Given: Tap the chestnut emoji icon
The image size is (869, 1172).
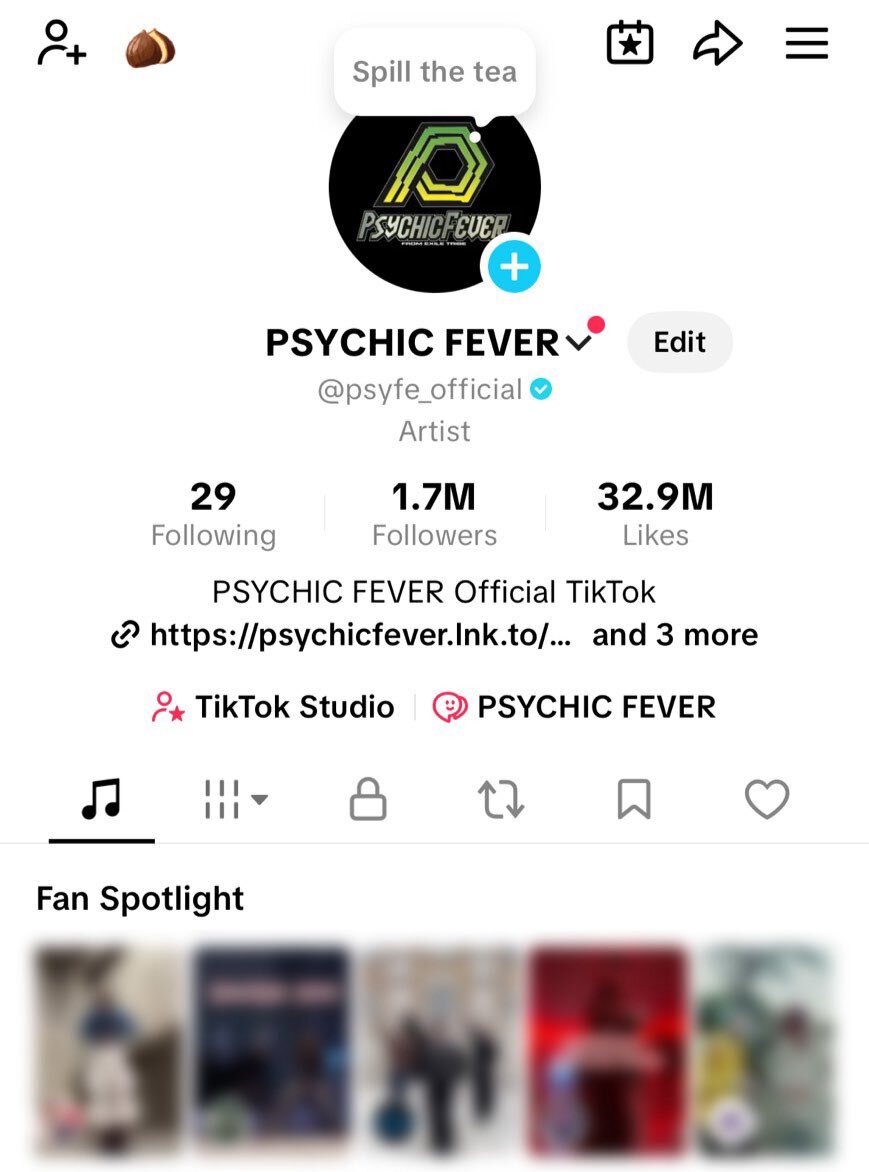Looking at the screenshot, I should (x=150, y=46).
